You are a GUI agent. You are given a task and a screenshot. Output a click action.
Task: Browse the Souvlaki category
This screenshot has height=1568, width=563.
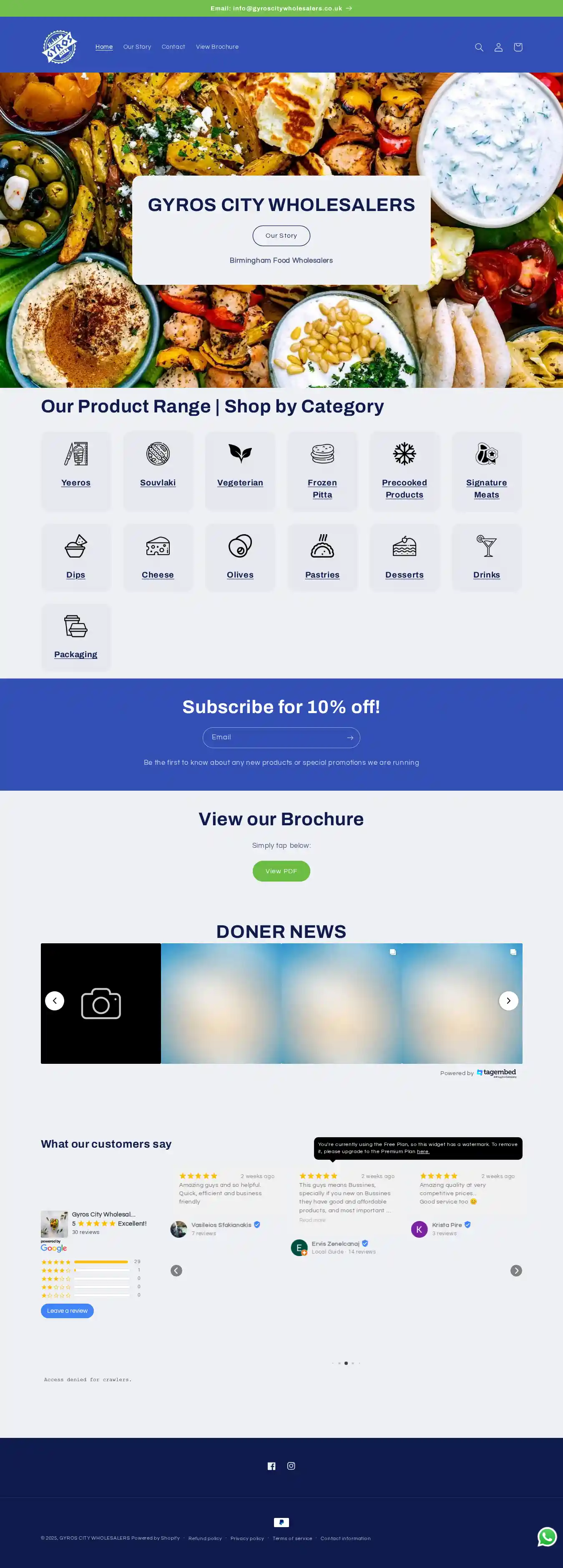158,482
